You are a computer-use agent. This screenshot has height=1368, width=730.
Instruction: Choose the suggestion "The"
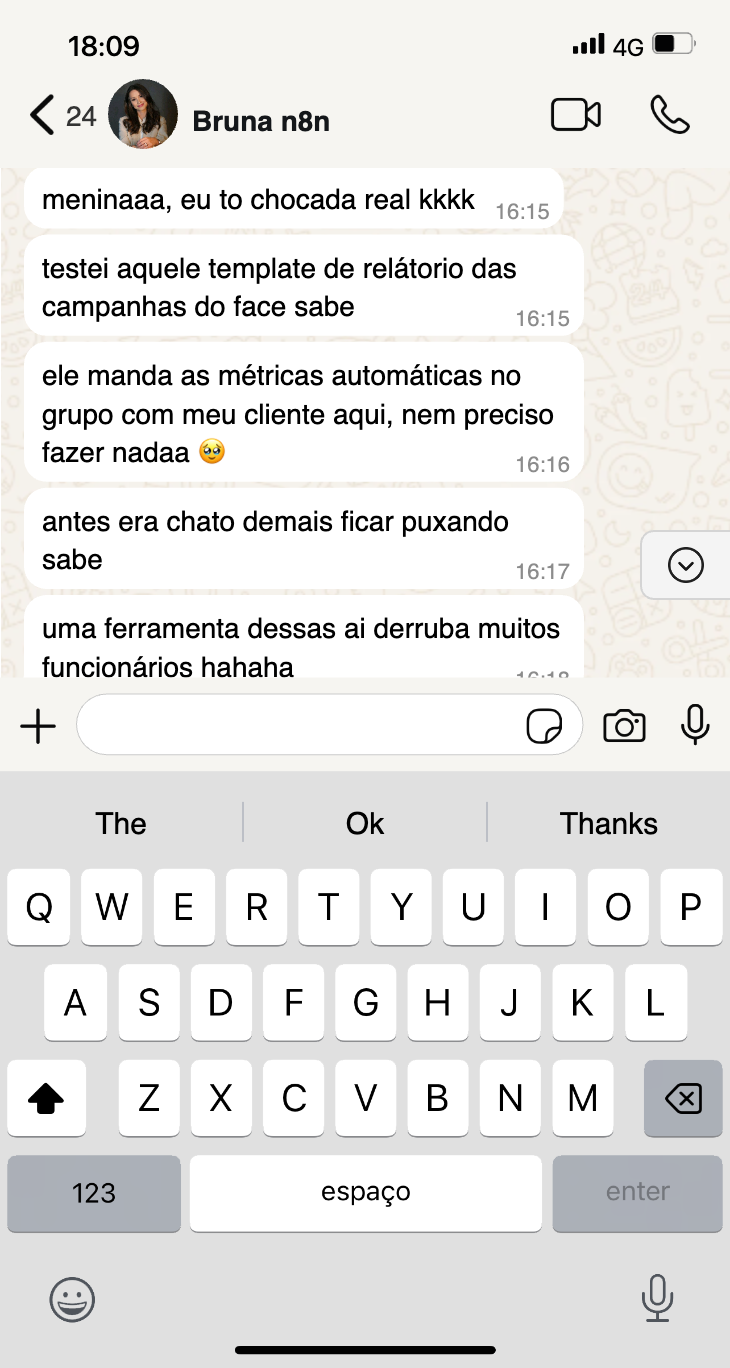121,823
